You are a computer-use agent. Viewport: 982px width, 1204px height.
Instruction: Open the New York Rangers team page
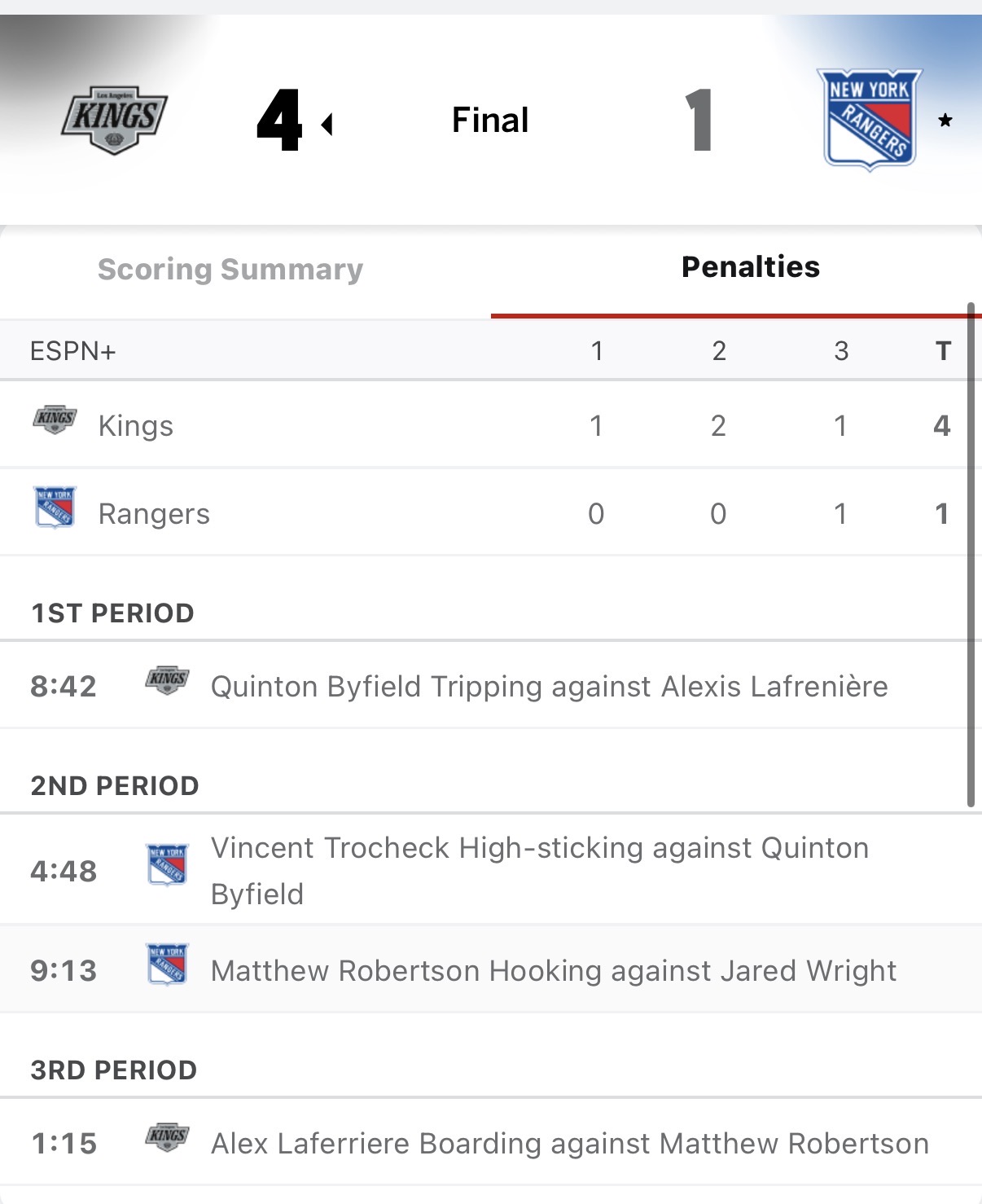(869, 120)
